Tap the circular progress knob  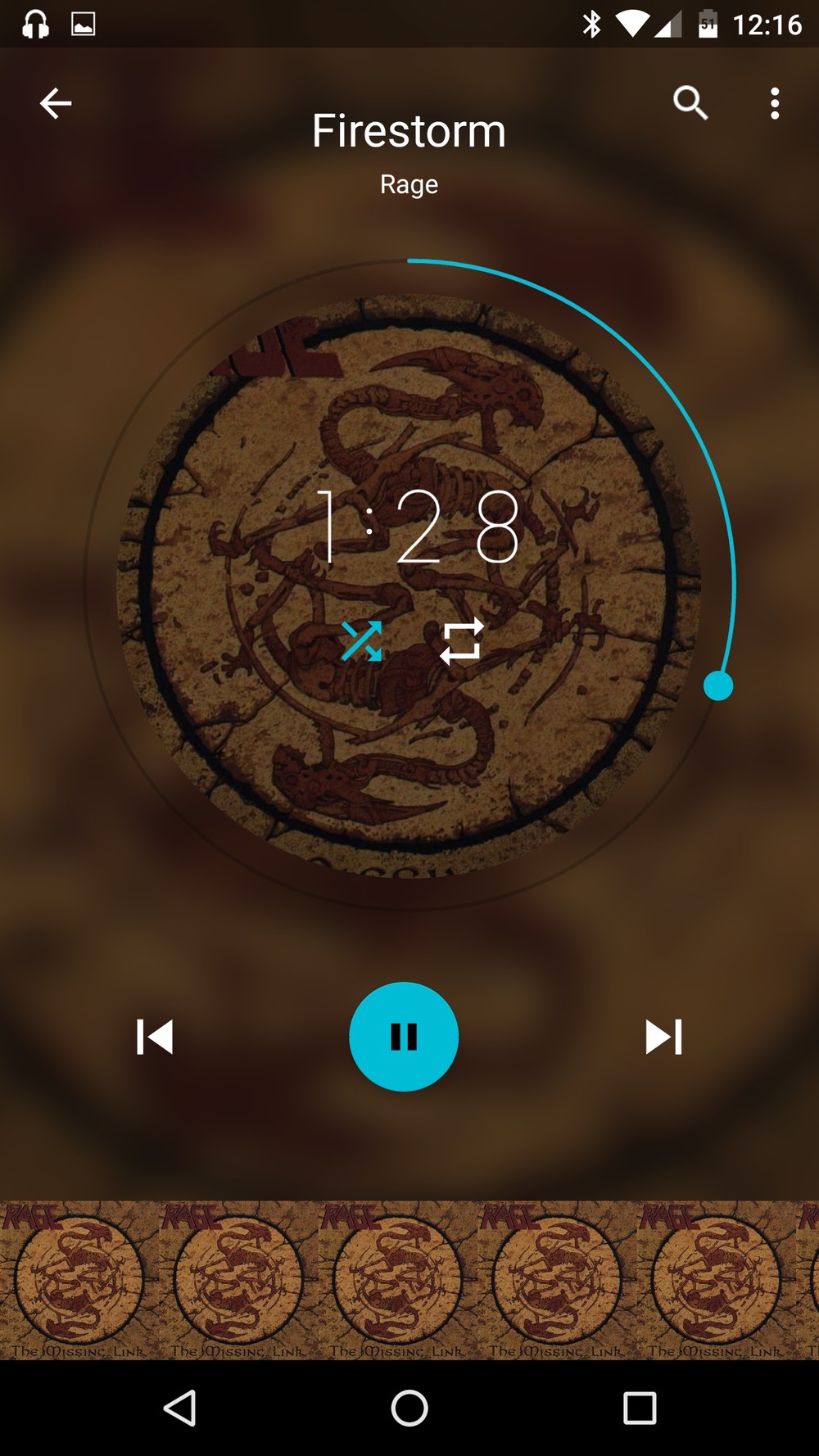coord(718,685)
